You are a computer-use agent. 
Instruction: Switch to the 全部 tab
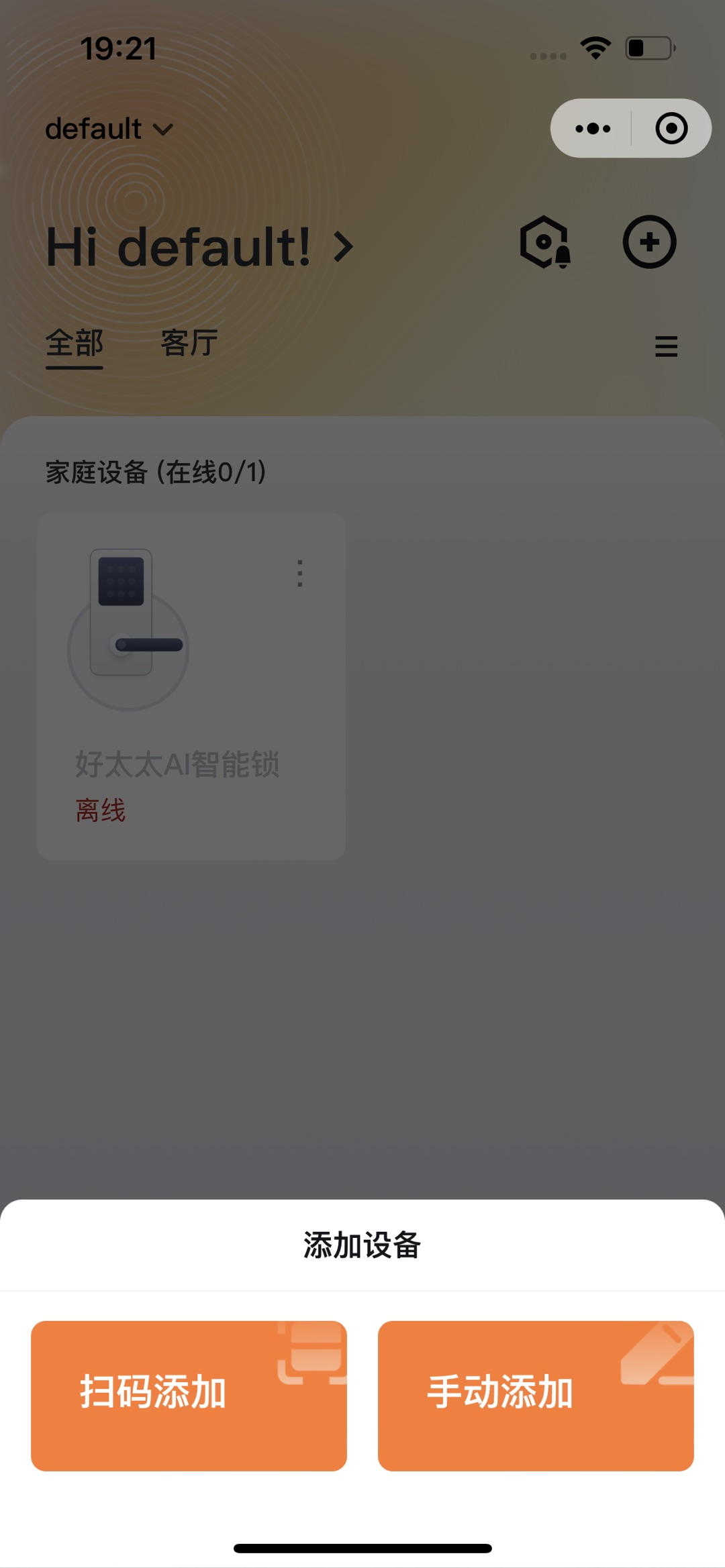coord(75,343)
